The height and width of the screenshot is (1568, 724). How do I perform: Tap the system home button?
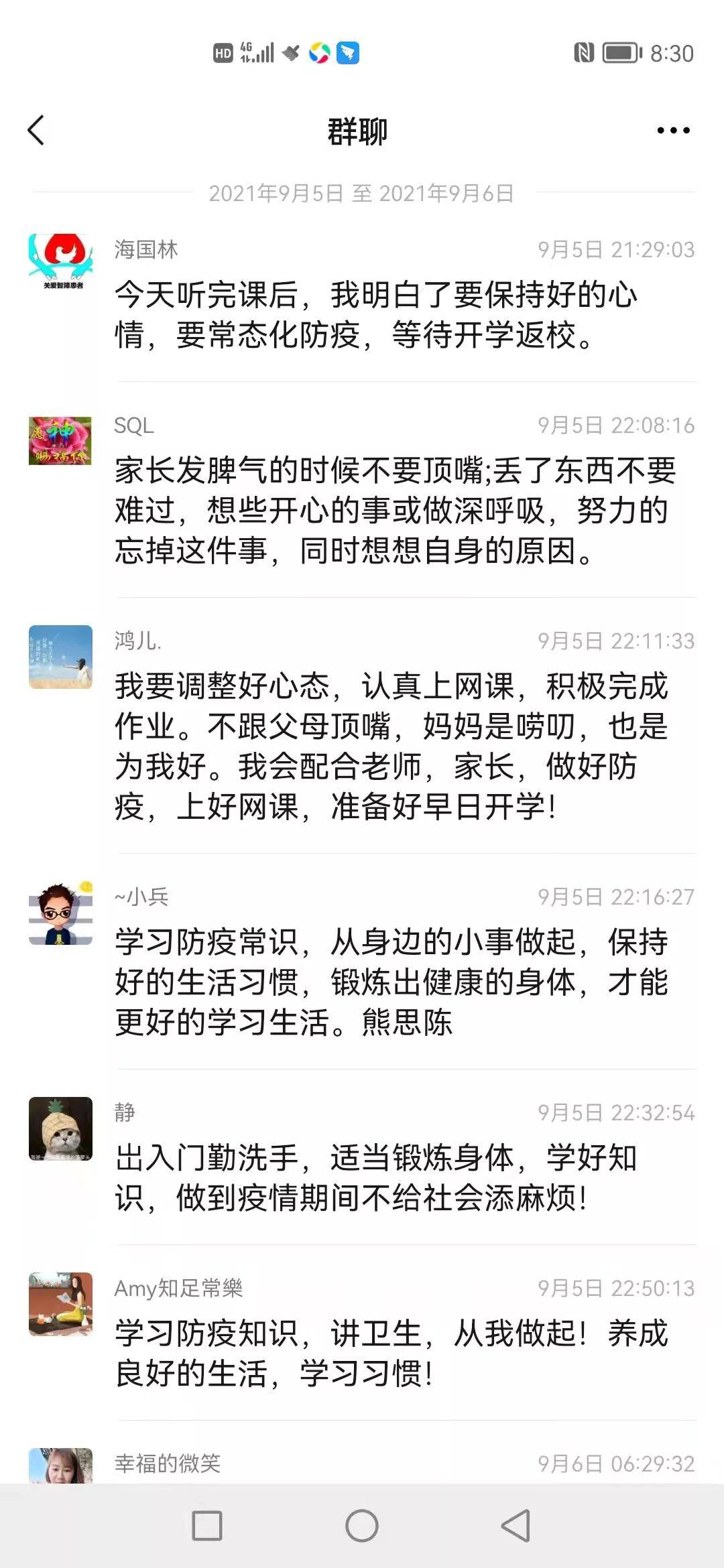click(362, 1526)
